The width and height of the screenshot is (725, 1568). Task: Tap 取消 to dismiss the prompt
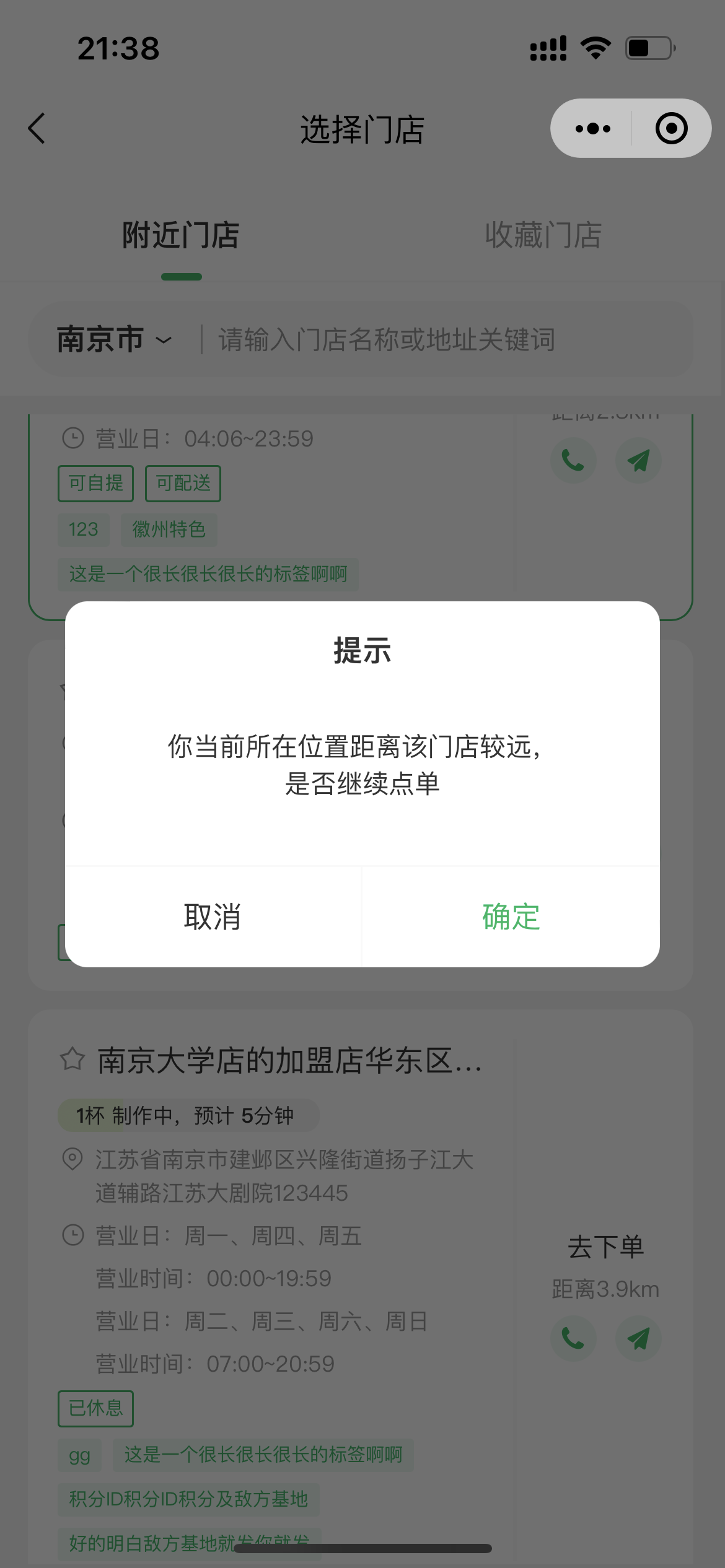[x=213, y=917]
